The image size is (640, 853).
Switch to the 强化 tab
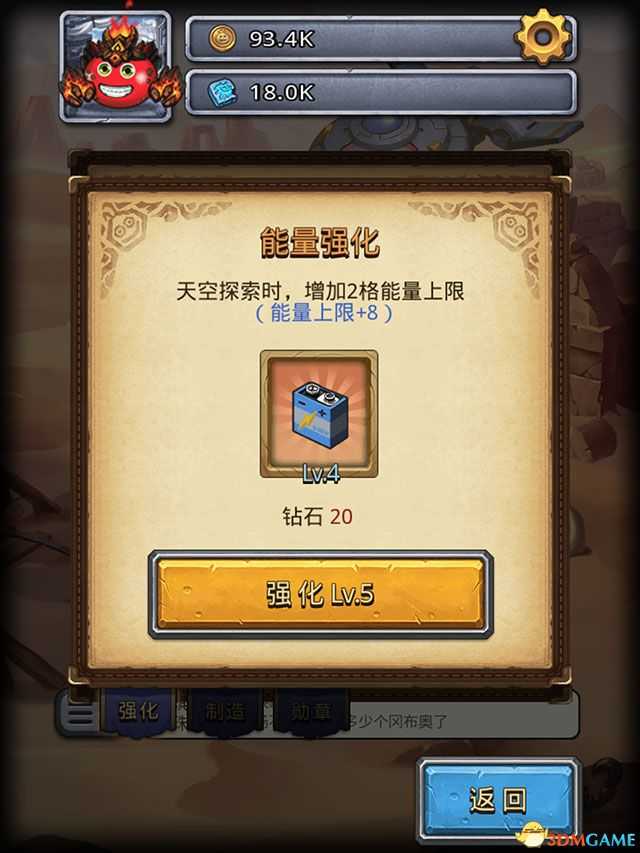(x=138, y=711)
